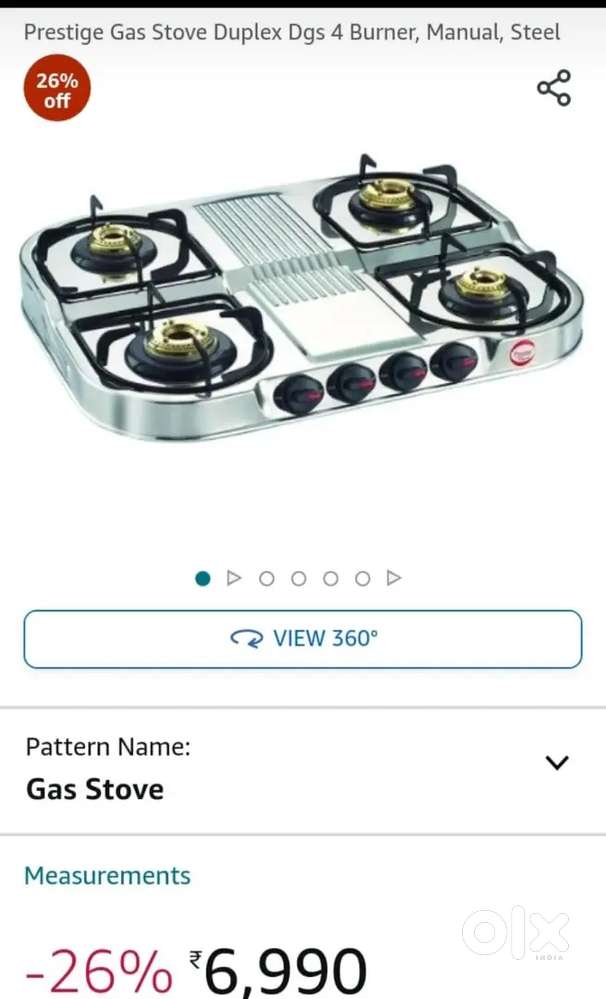Share this Prestige gas stove listing
Screen dimensions: 606x999
(x=554, y=88)
